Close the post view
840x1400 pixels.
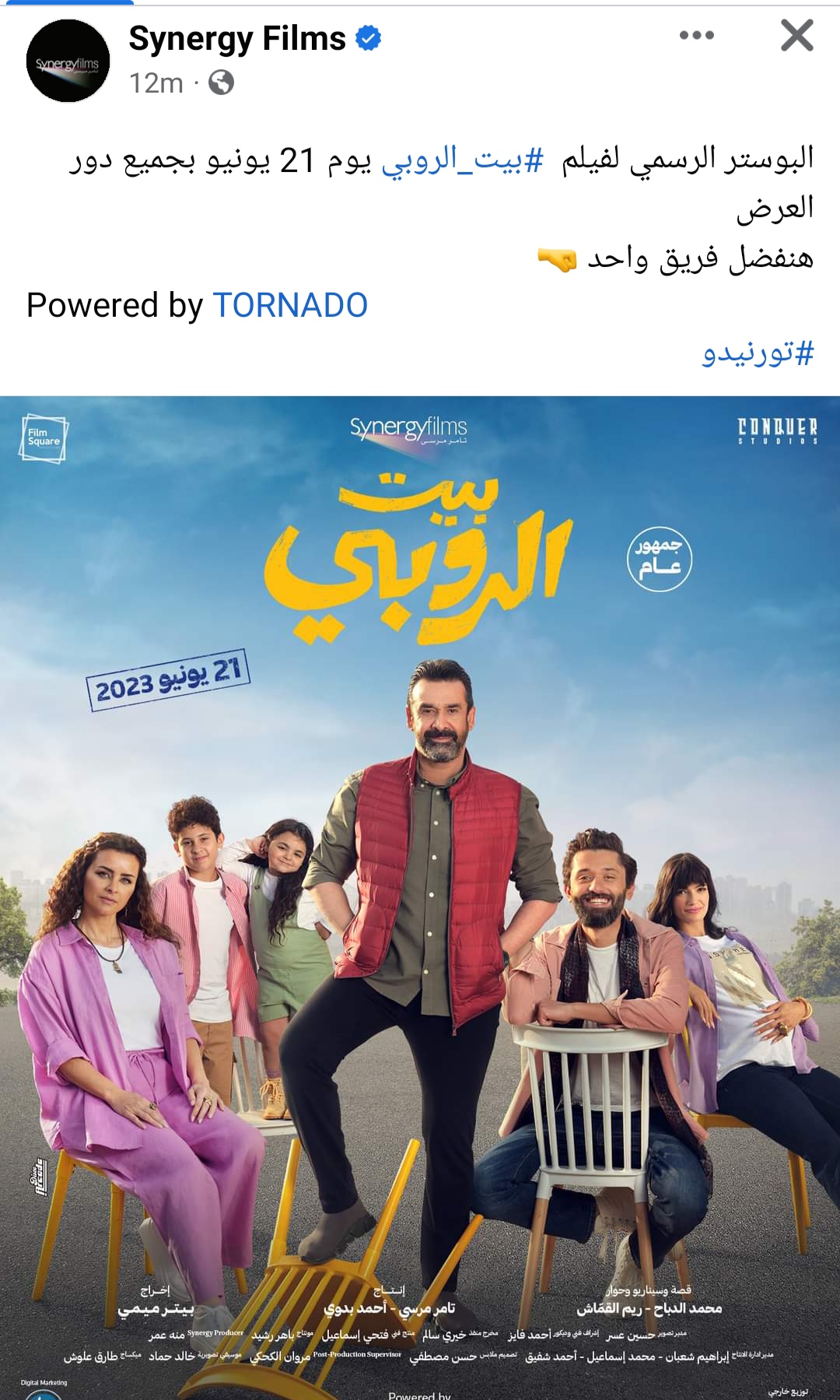pos(796,36)
